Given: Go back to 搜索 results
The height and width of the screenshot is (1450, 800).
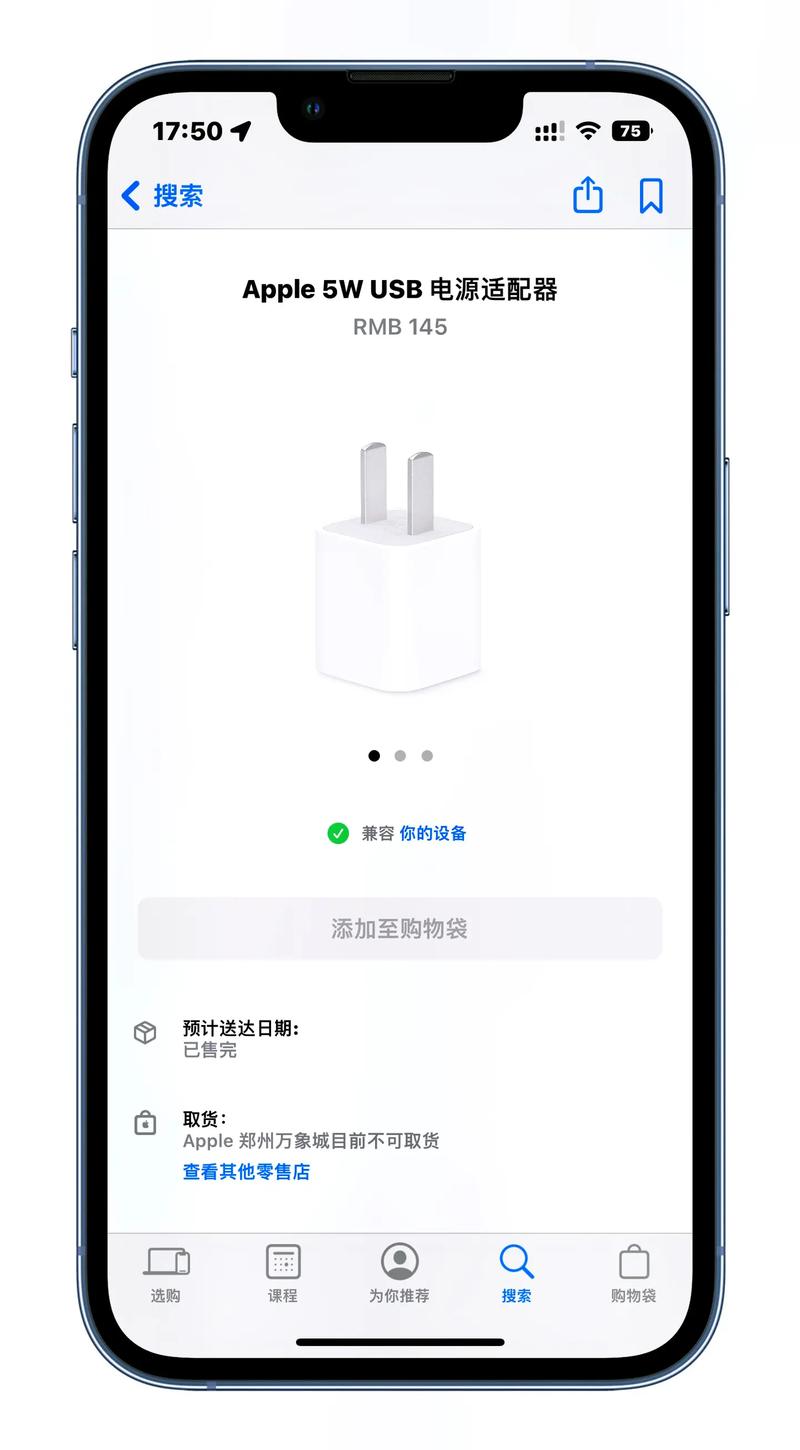Looking at the screenshot, I should click(x=162, y=195).
